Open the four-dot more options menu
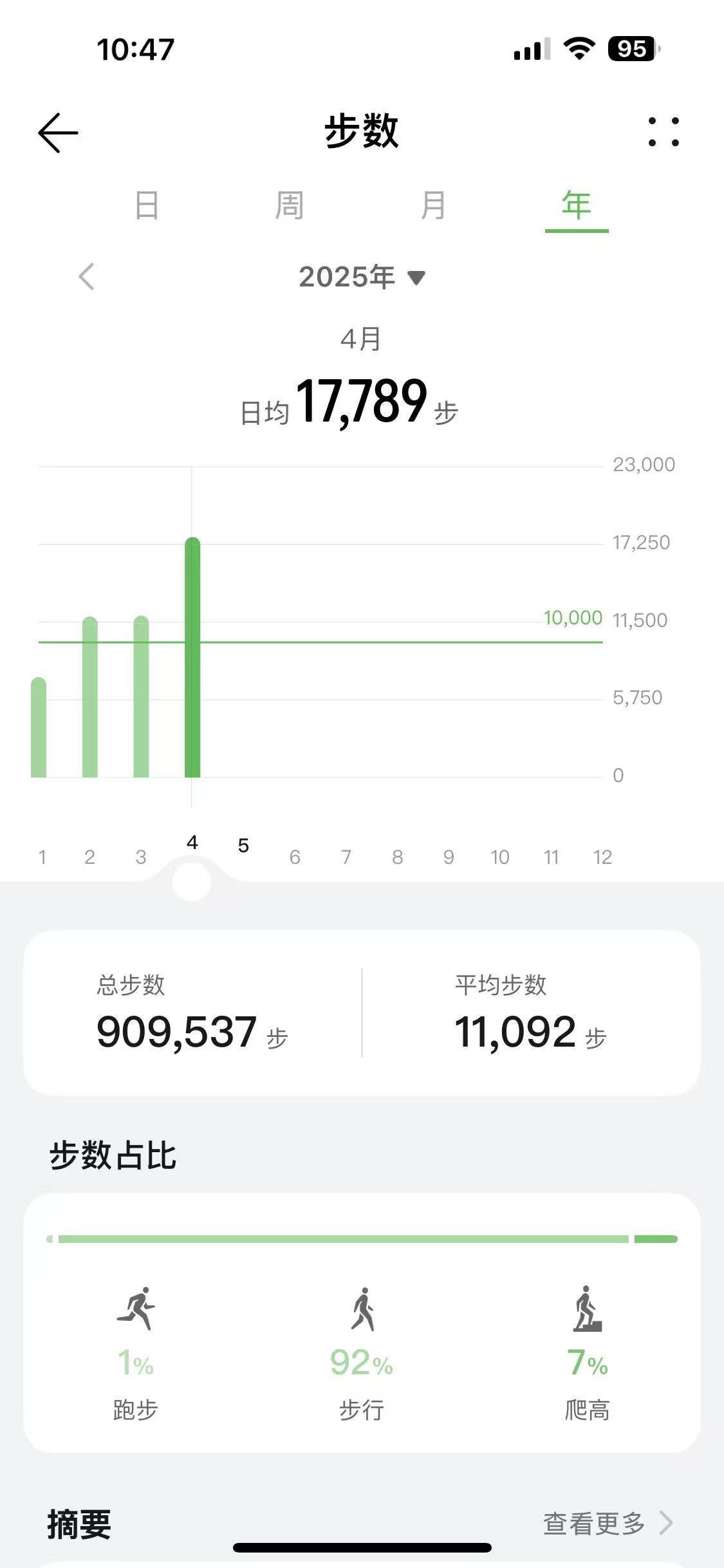The image size is (724, 1568). [x=664, y=132]
